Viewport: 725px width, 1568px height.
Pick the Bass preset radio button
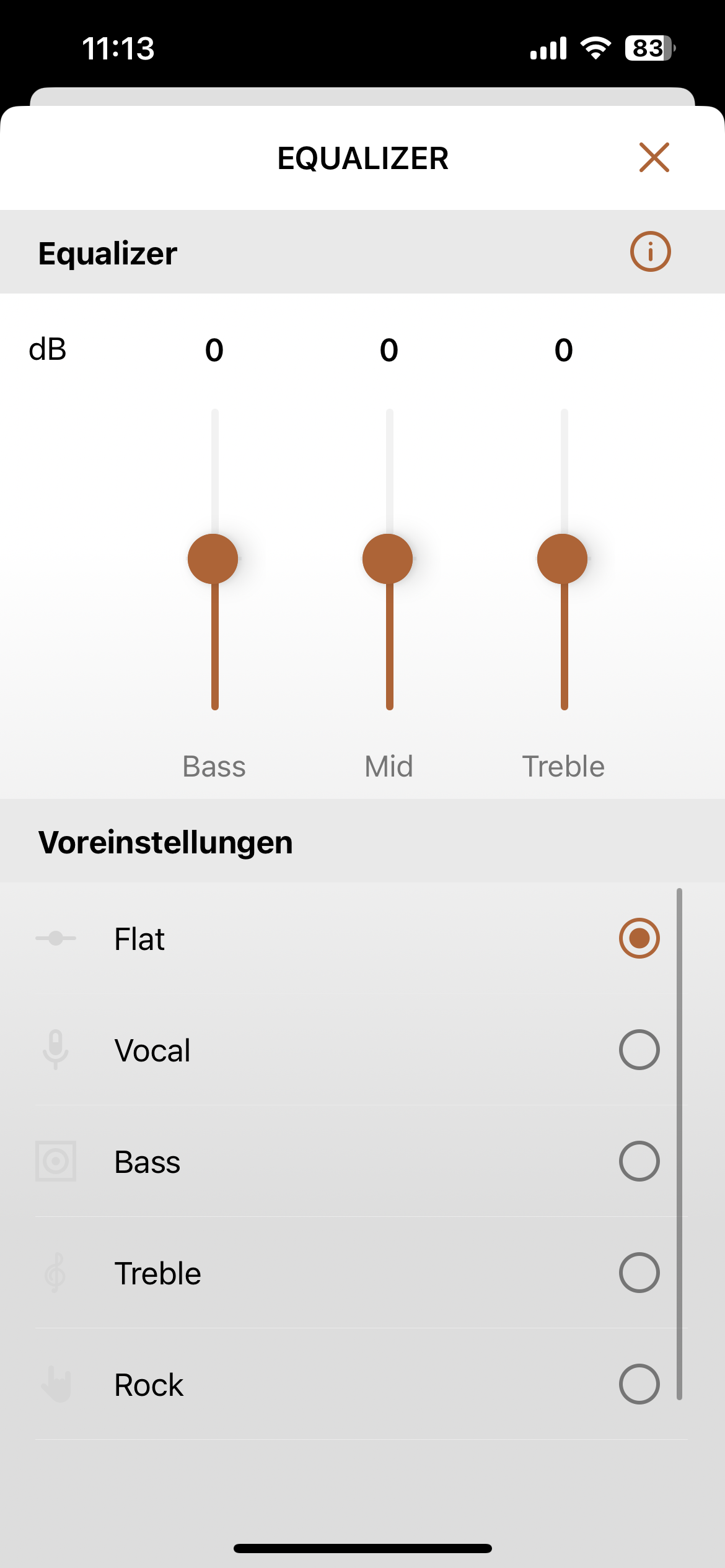coord(639,1161)
